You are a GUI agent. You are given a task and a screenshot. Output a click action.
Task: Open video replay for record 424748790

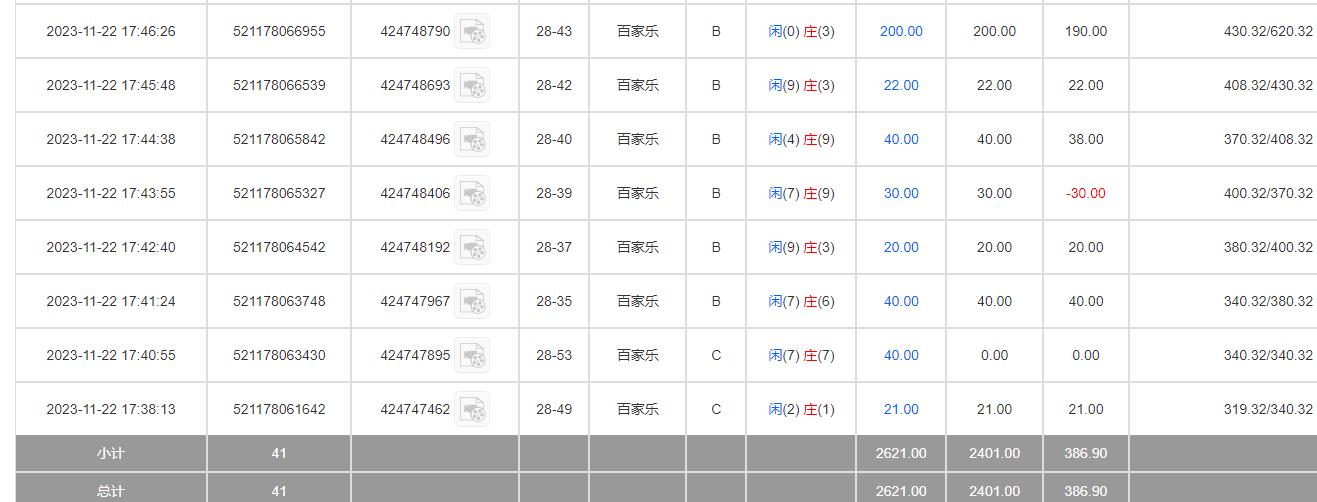[473, 32]
